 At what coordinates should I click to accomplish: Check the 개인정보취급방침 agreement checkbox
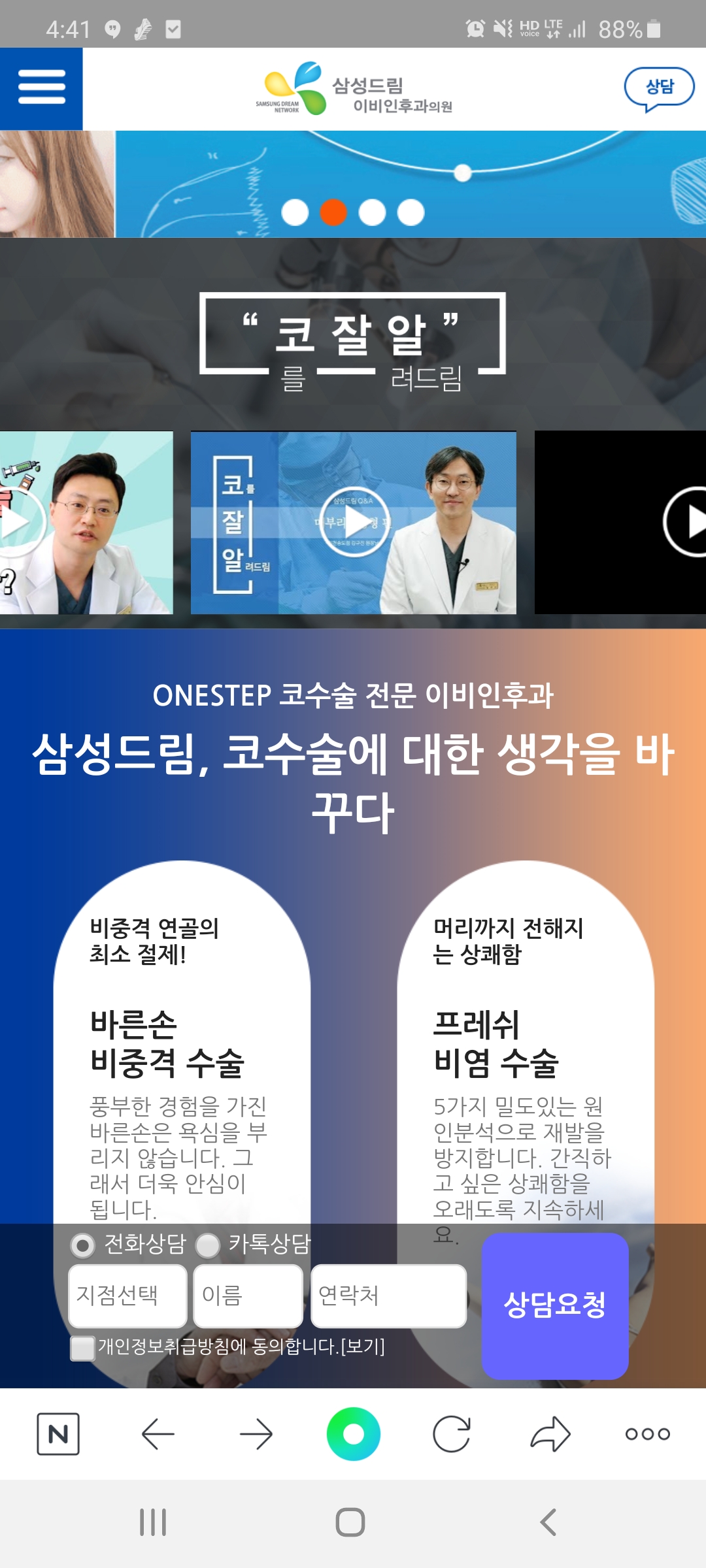[x=82, y=1348]
